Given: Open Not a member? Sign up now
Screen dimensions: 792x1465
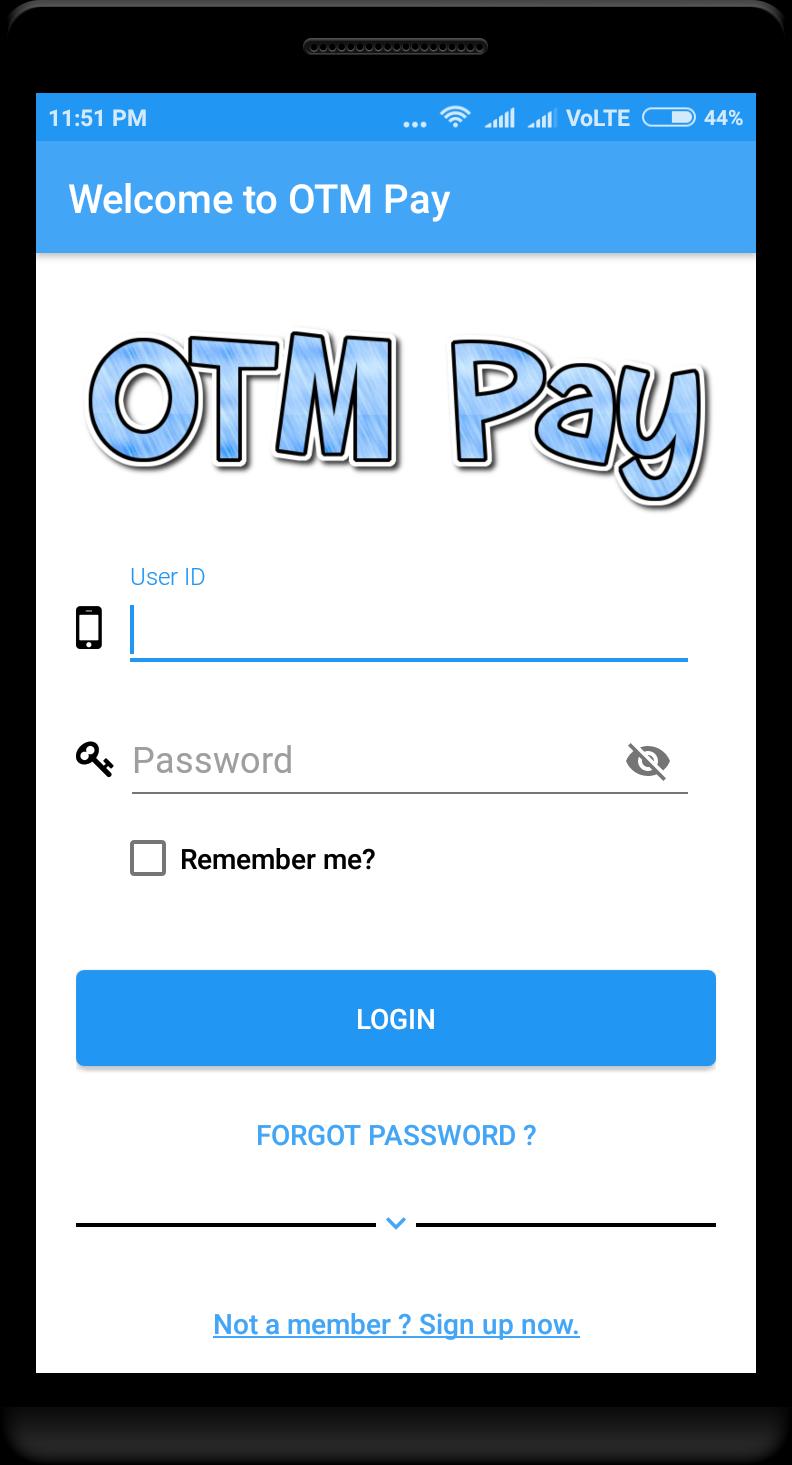Looking at the screenshot, I should click(x=396, y=1324).
